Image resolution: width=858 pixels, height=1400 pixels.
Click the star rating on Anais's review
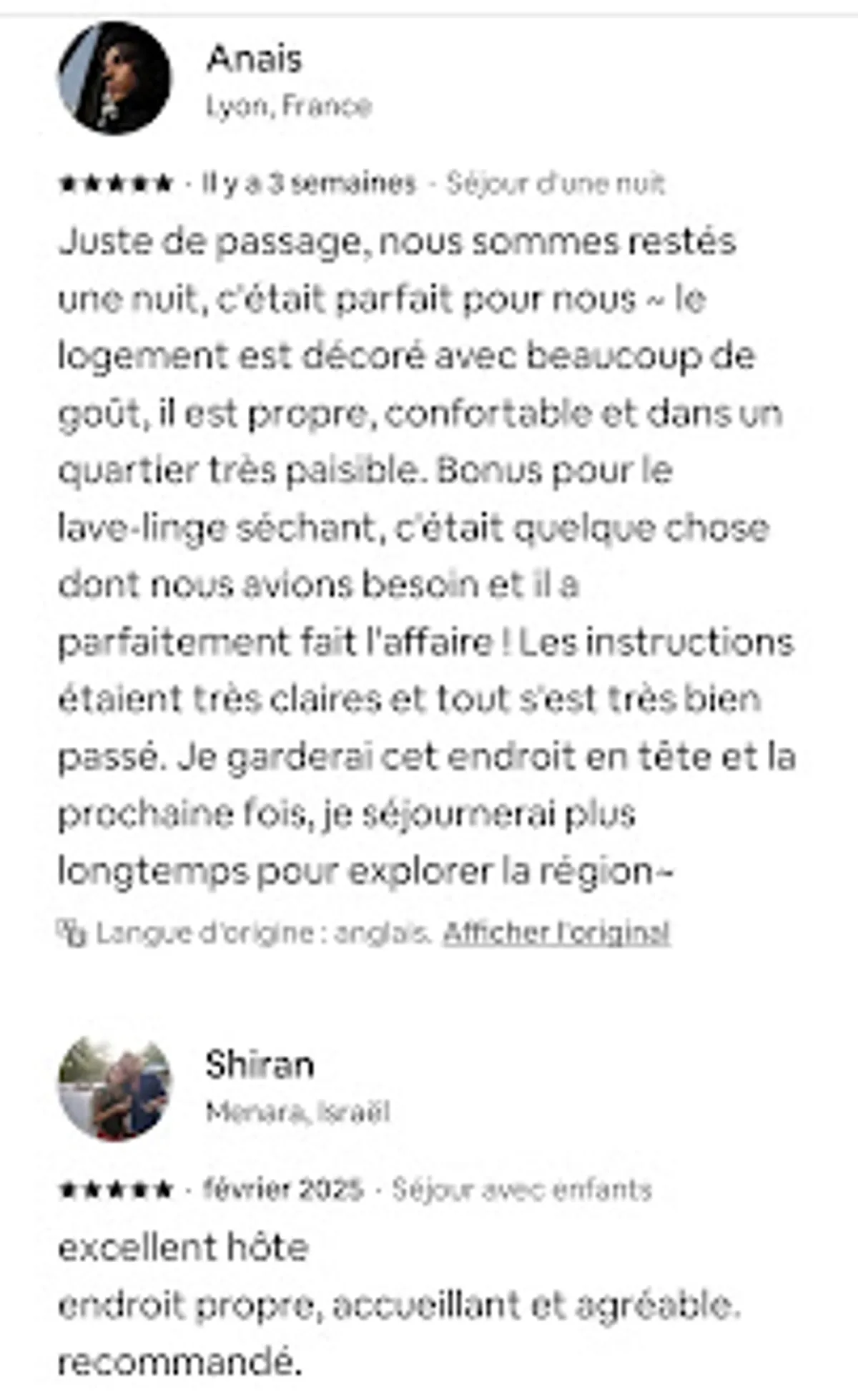point(116,182)
